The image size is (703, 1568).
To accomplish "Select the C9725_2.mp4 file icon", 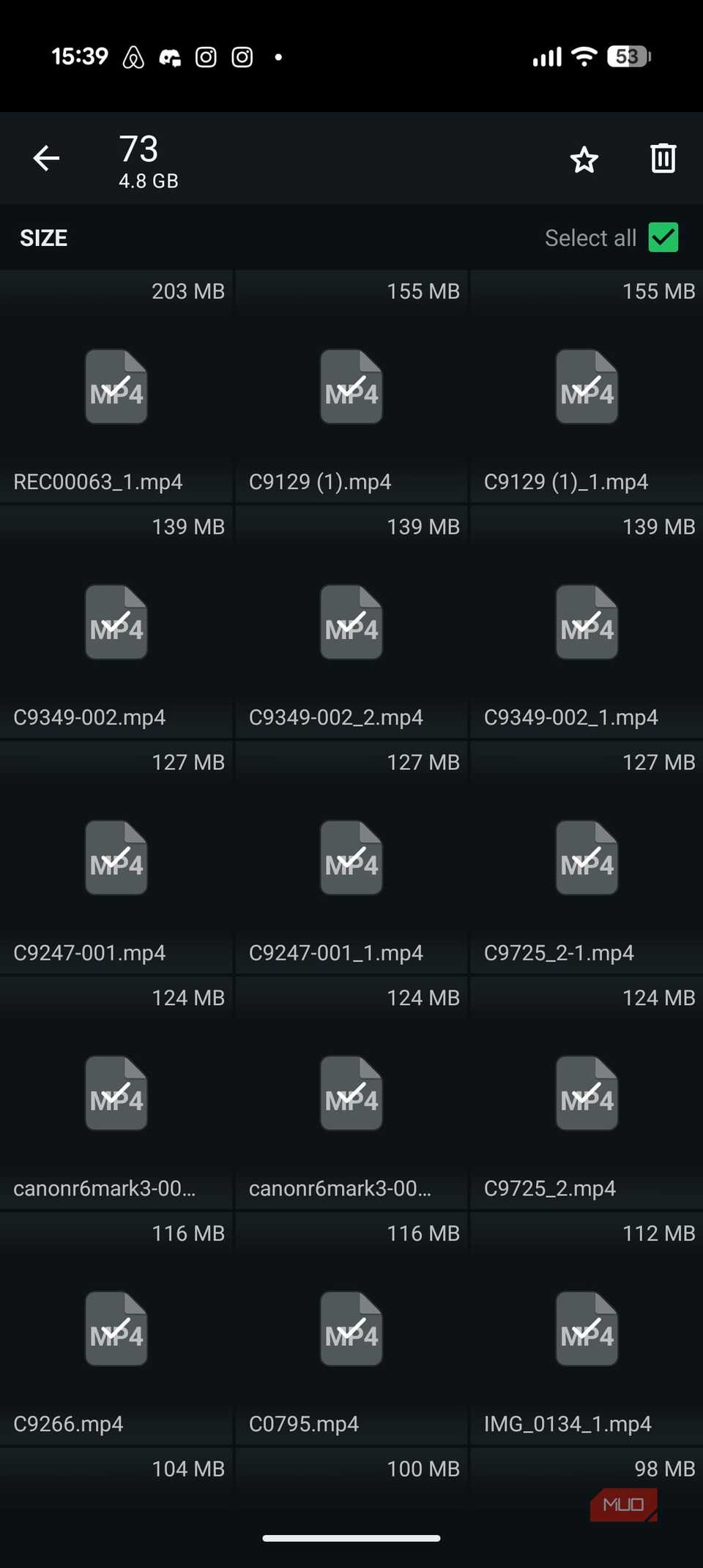I will click(x=587, y=1094).
